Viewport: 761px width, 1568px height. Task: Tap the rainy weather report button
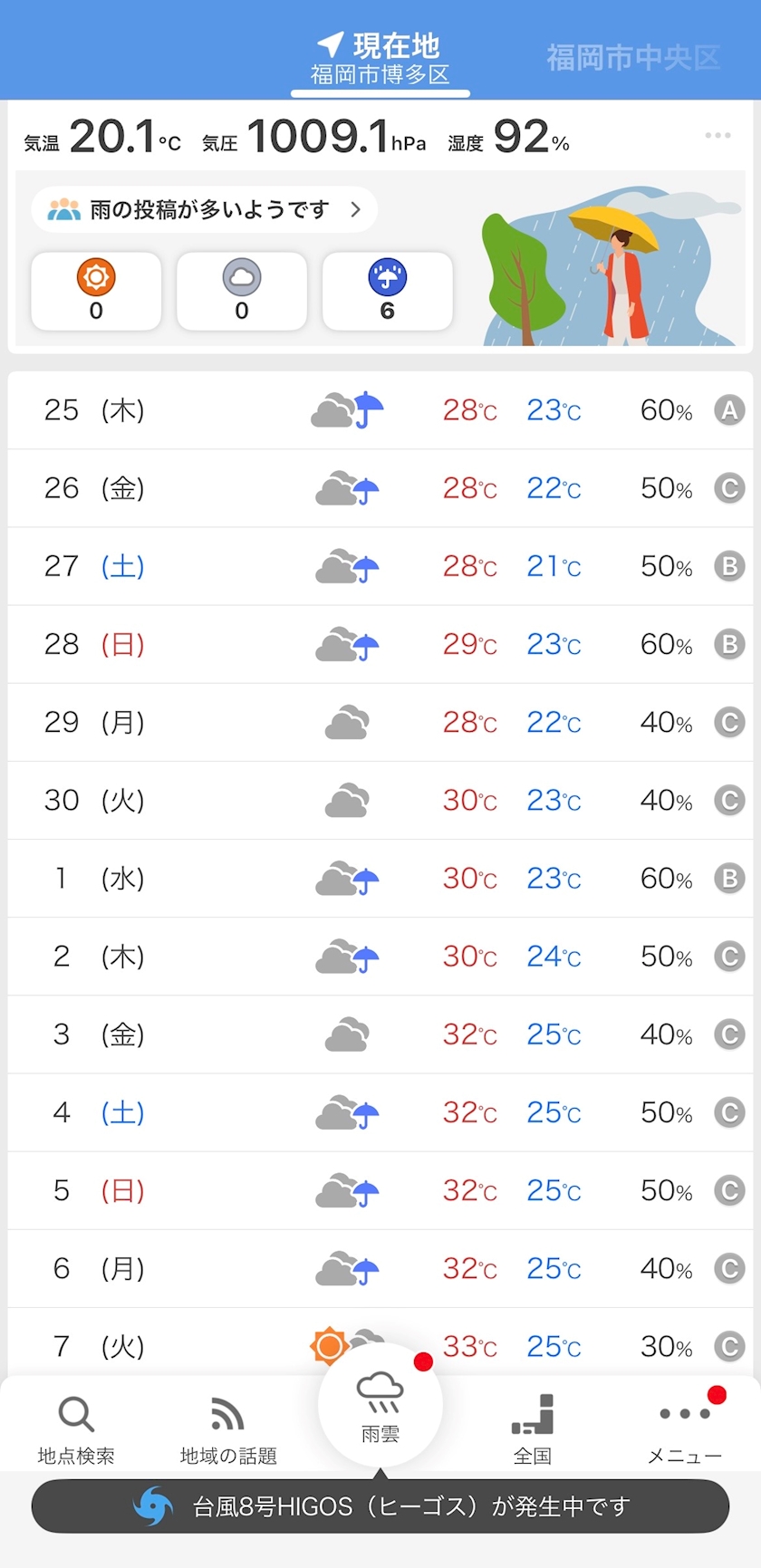tap(388, 291)
